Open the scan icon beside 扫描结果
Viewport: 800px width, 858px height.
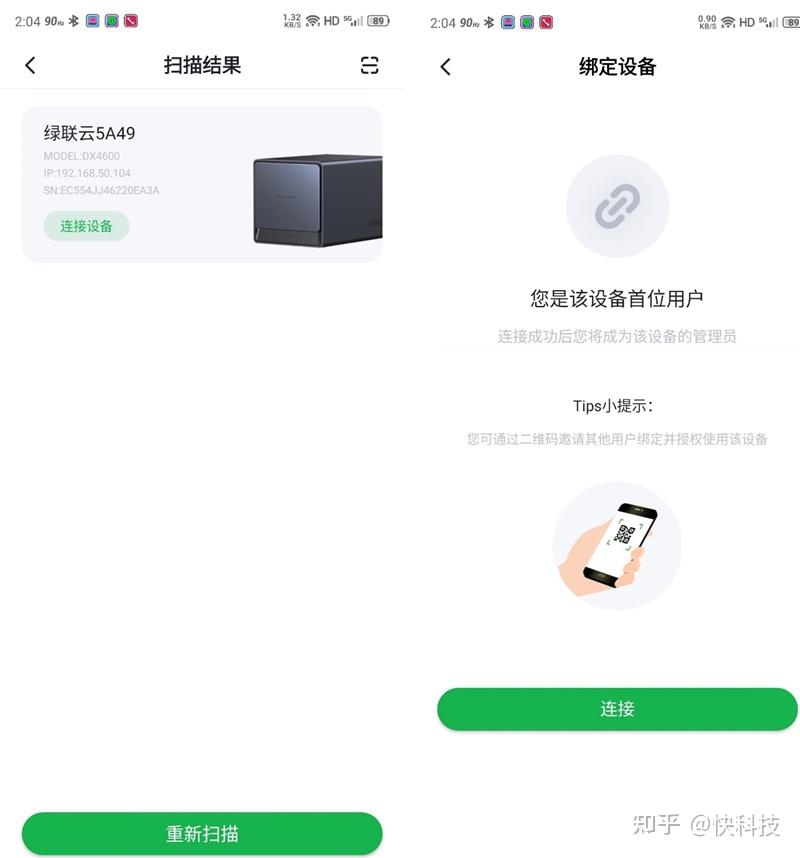click(x=369, y=65)
